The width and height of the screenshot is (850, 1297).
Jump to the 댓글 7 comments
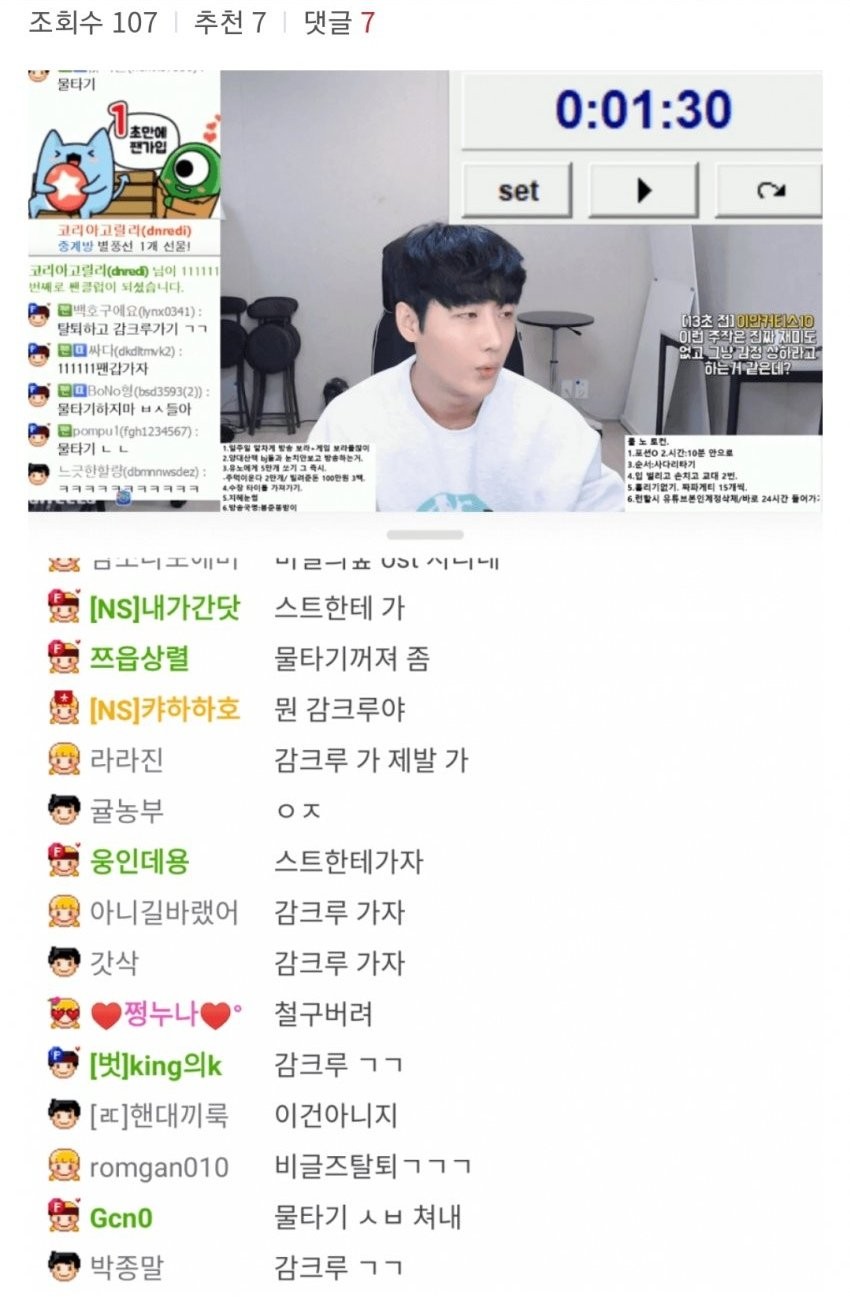(339, 22)
